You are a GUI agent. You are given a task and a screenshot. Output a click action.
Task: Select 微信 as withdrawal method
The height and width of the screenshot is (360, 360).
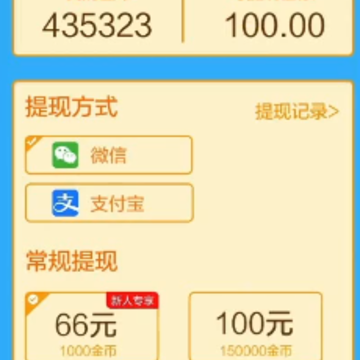coord(109,155)
